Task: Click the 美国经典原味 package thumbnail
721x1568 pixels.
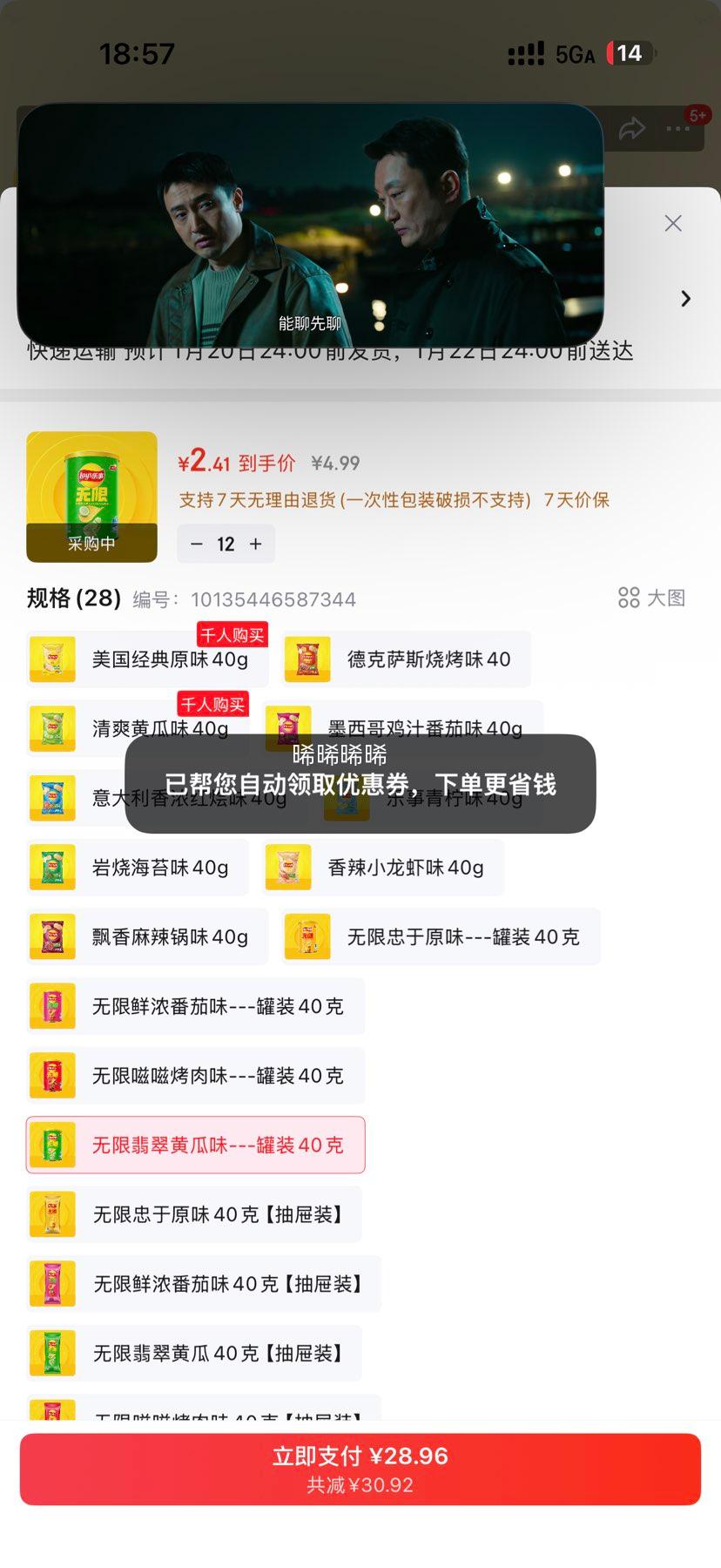Action: point(51,659)
